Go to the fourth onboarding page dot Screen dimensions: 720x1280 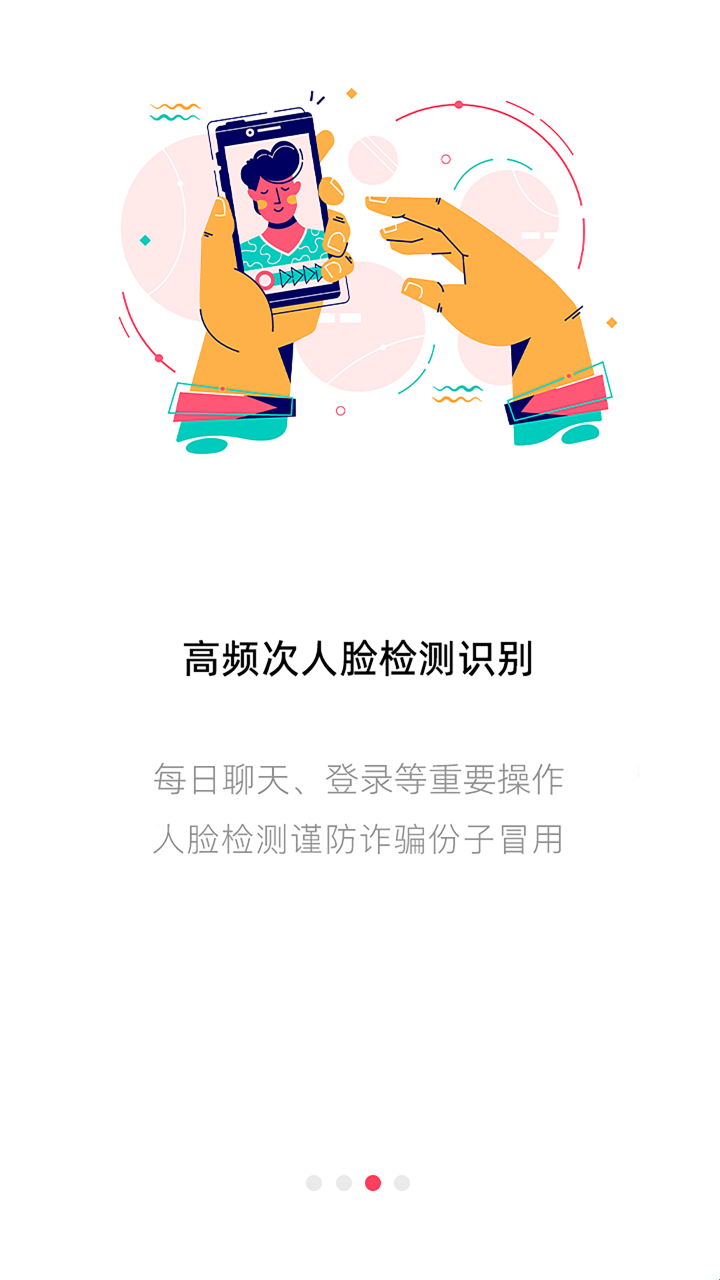(402, 1183)
